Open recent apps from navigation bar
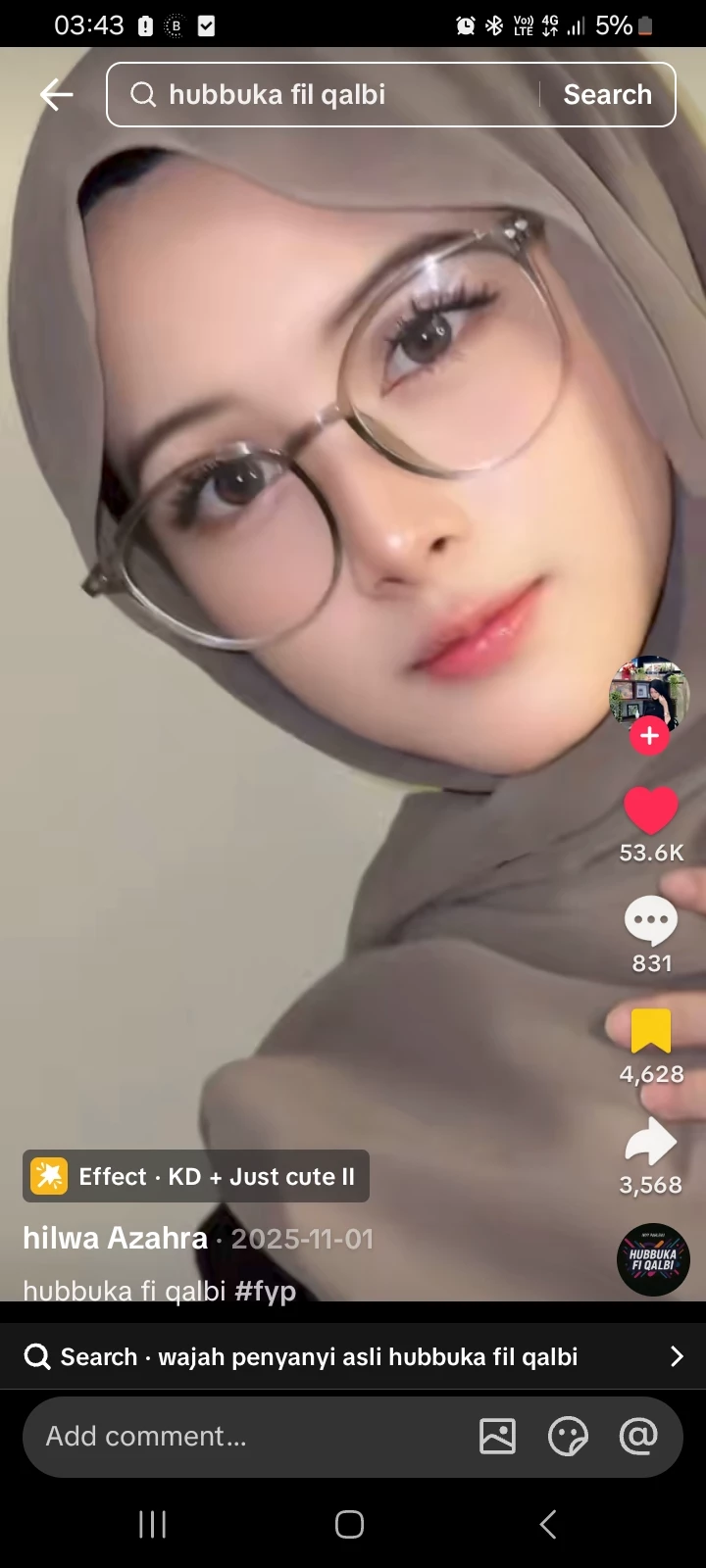The width and height of the screenshot is (706, 1568). 153,1525
